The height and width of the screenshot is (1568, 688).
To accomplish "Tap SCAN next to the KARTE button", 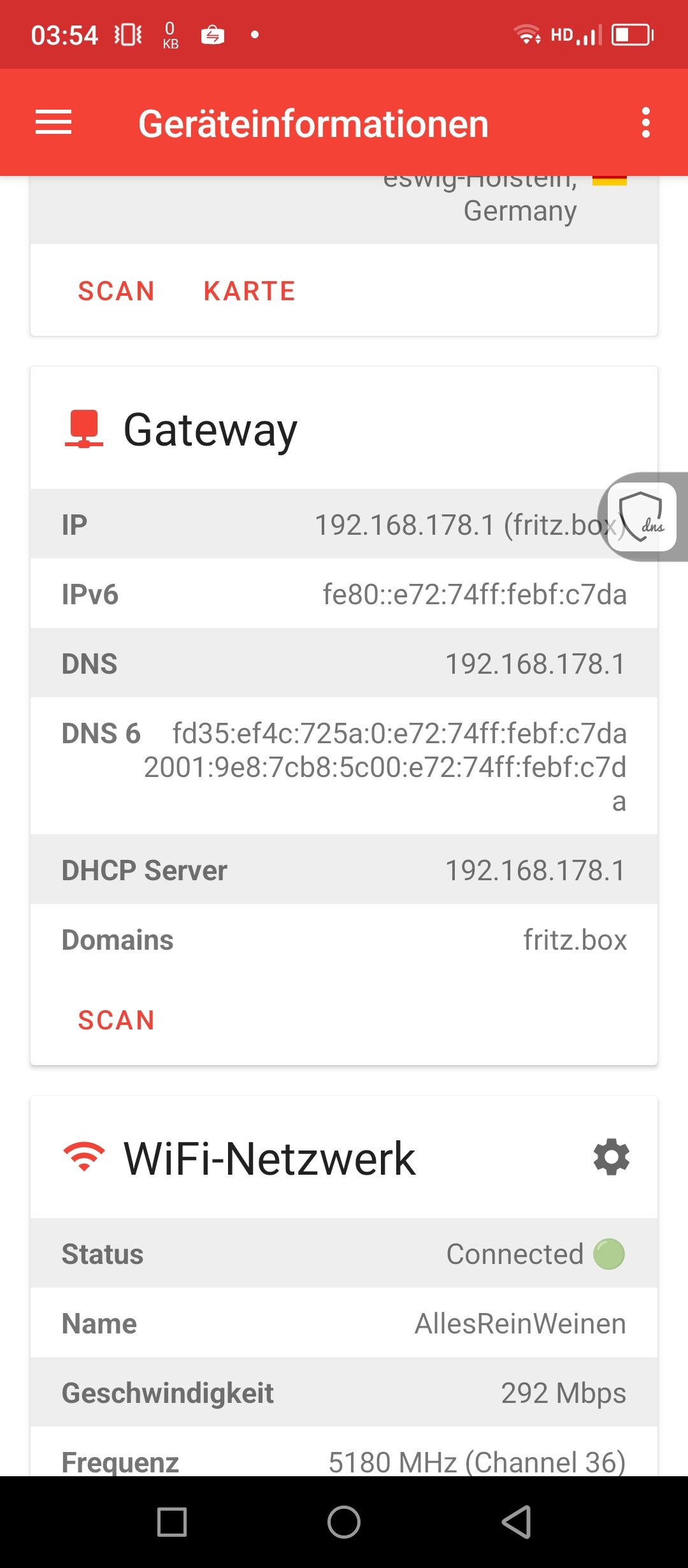I will [x=117, y=291].
